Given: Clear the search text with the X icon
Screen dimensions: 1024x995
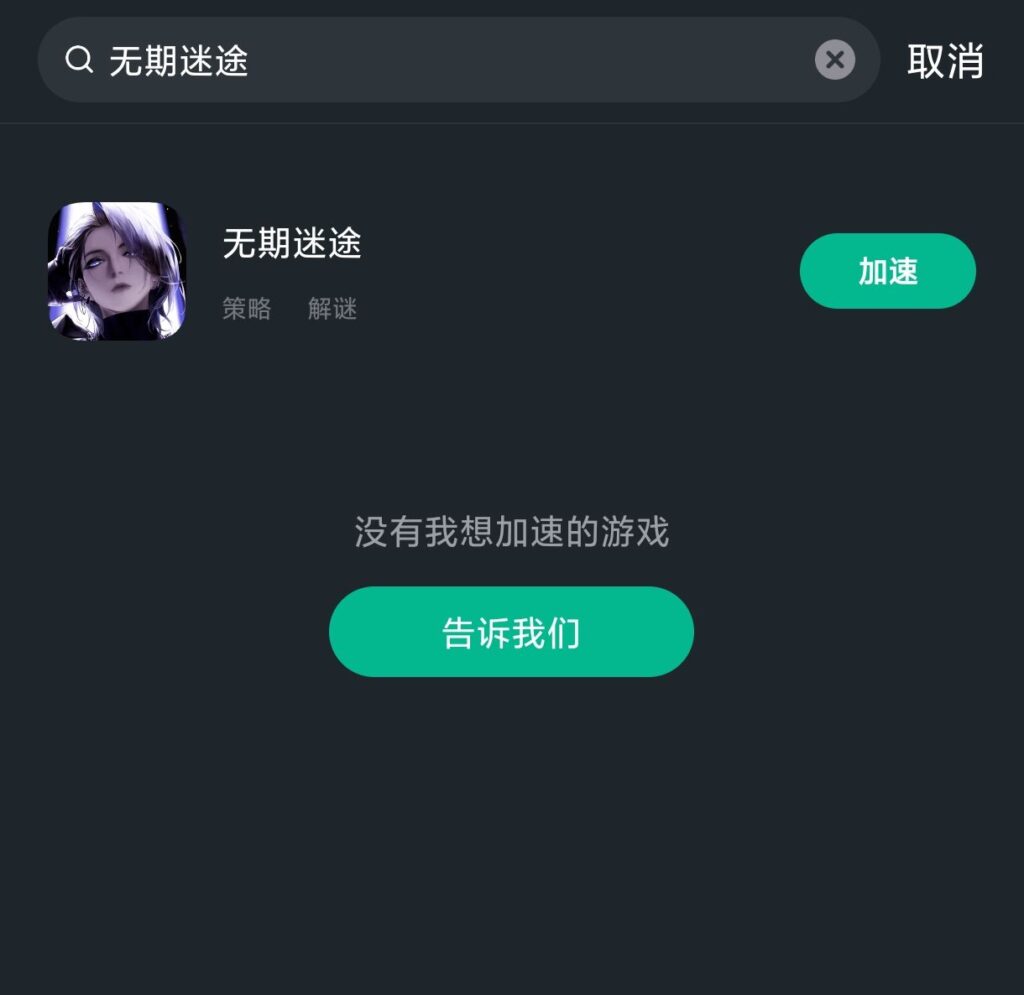Looking at the screenshot, I should pyautogui.click(x=835, y=60).
